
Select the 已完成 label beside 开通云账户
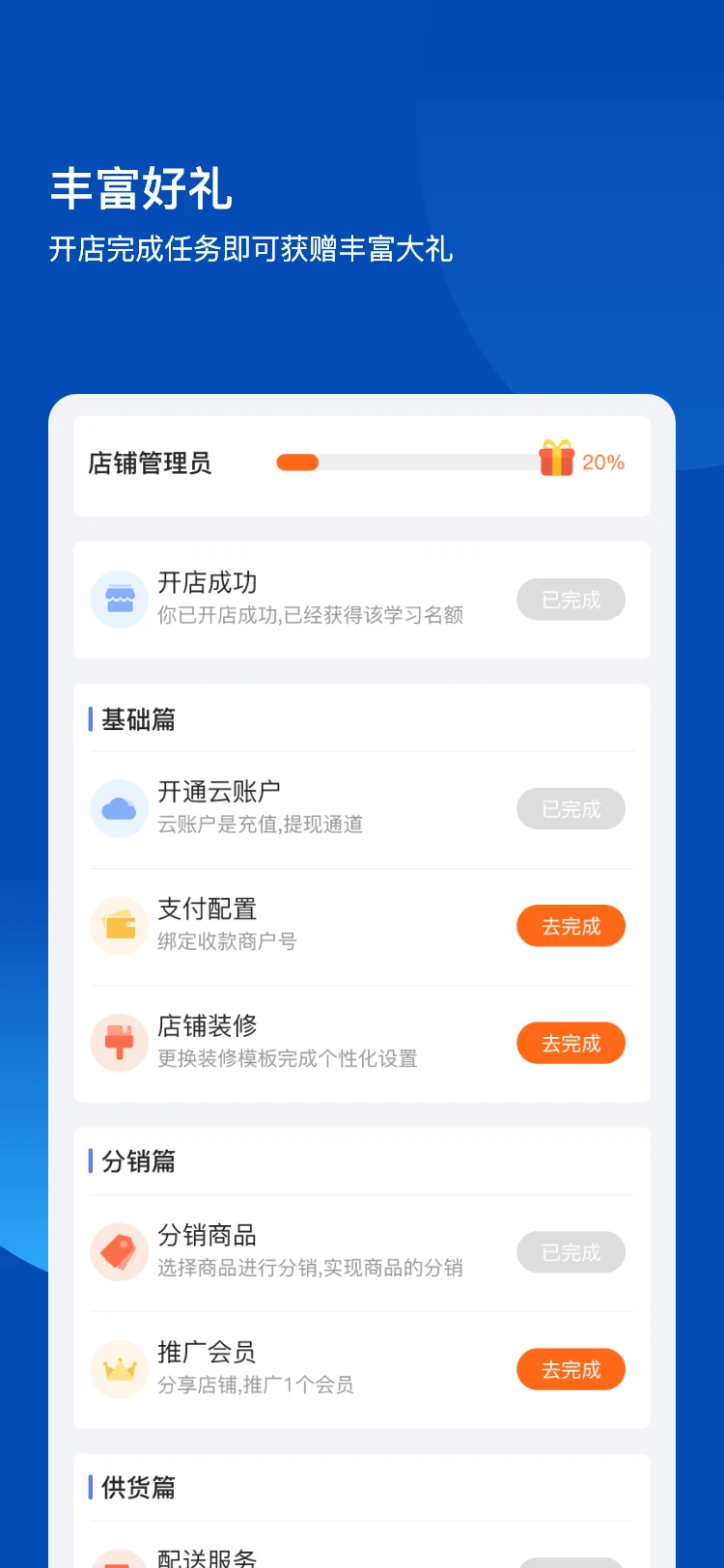571,808
